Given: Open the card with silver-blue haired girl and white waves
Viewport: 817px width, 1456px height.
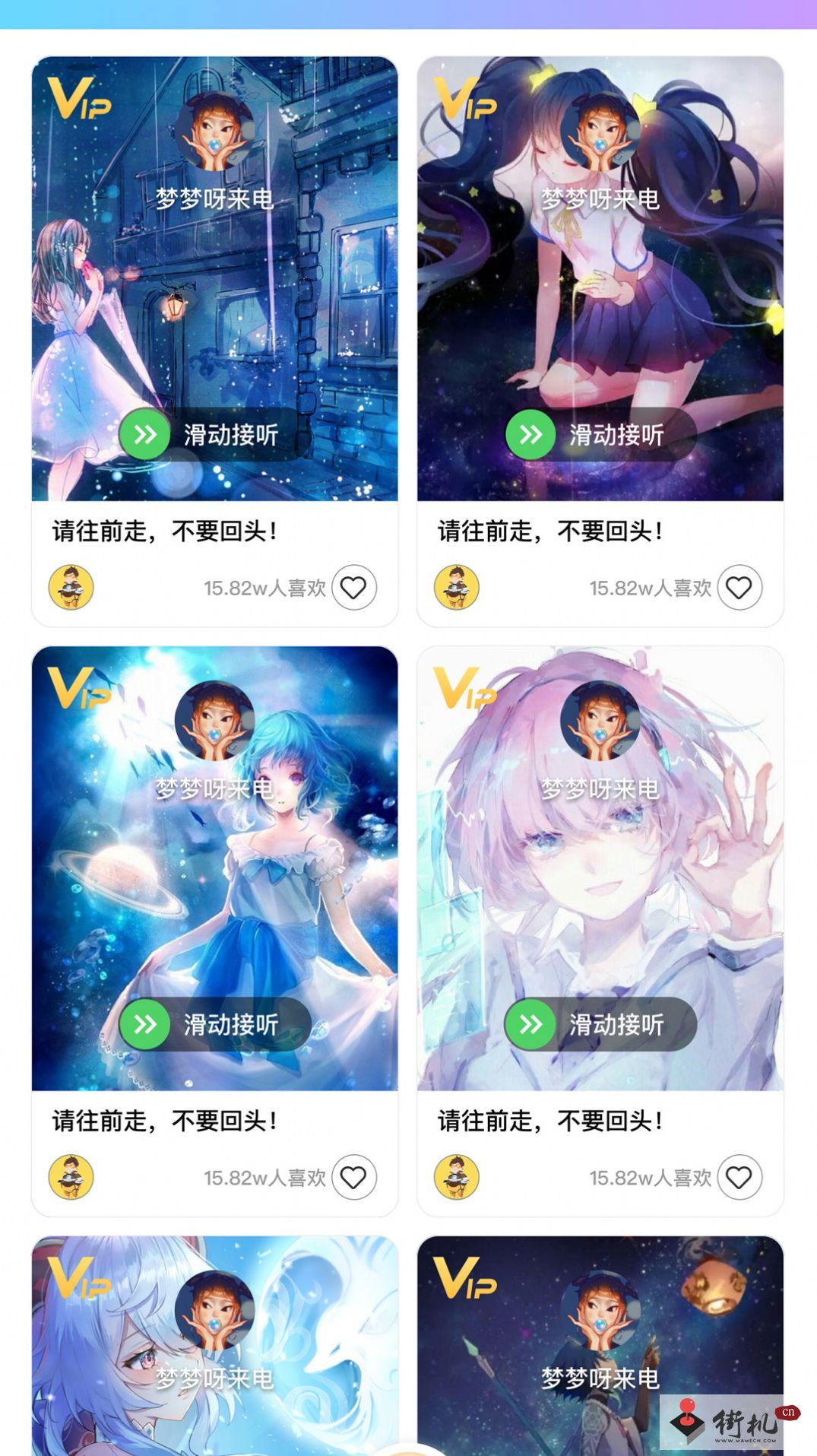Looking at the screenshot, I should pos(214,1346).
